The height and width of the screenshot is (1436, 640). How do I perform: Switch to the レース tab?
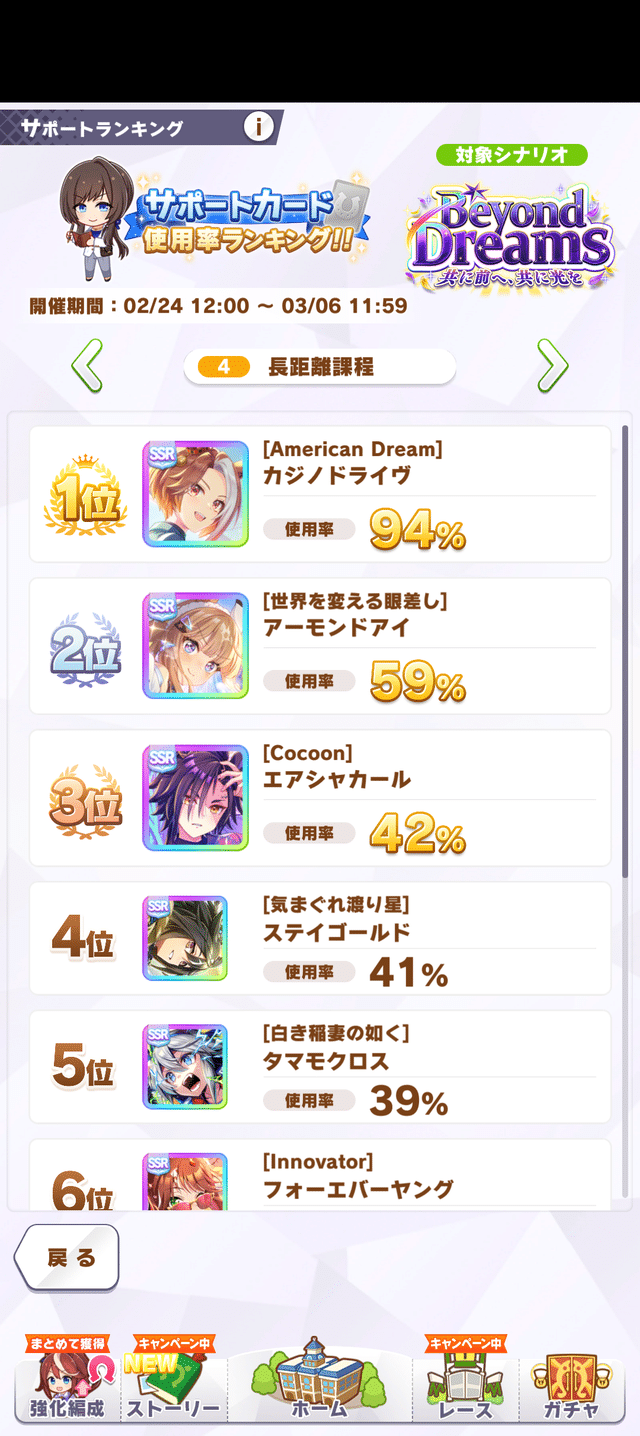pyautogui.click(x=465, y=1385)
